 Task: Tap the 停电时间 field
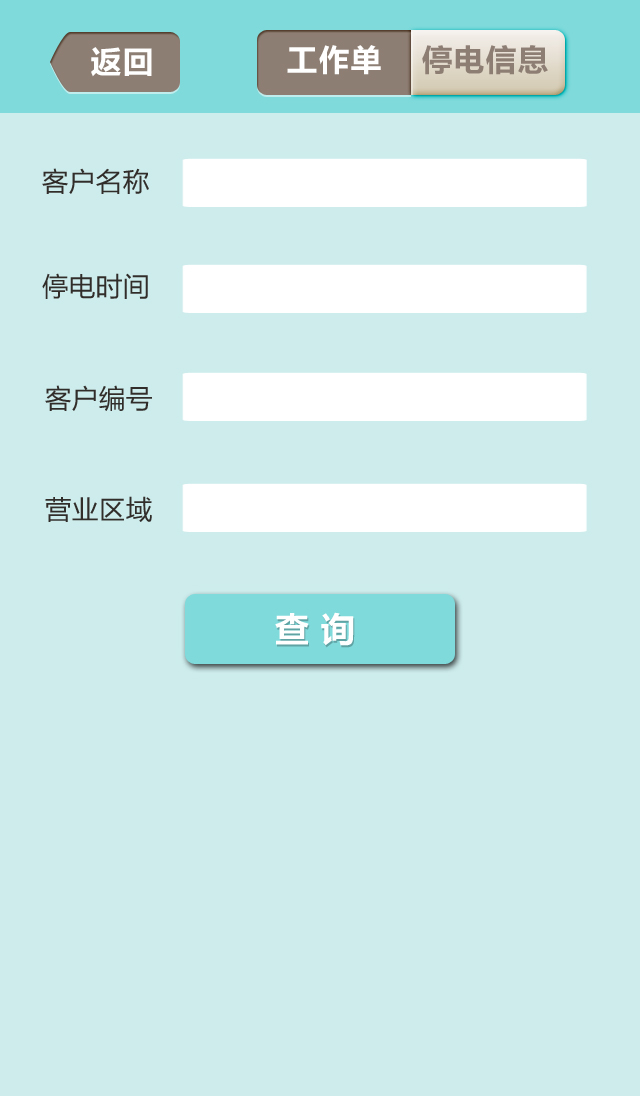coord(384,289)
